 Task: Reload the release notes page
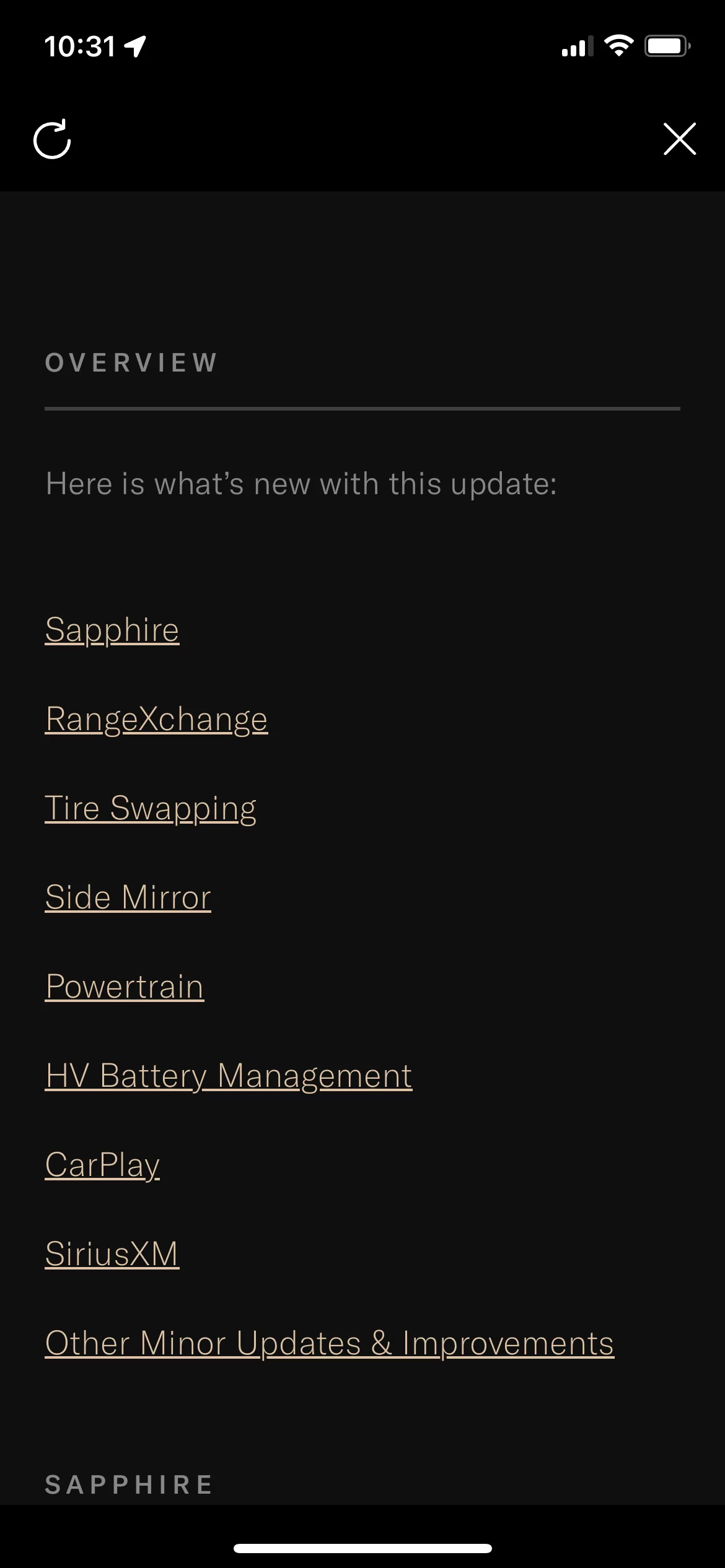[52, 139]
